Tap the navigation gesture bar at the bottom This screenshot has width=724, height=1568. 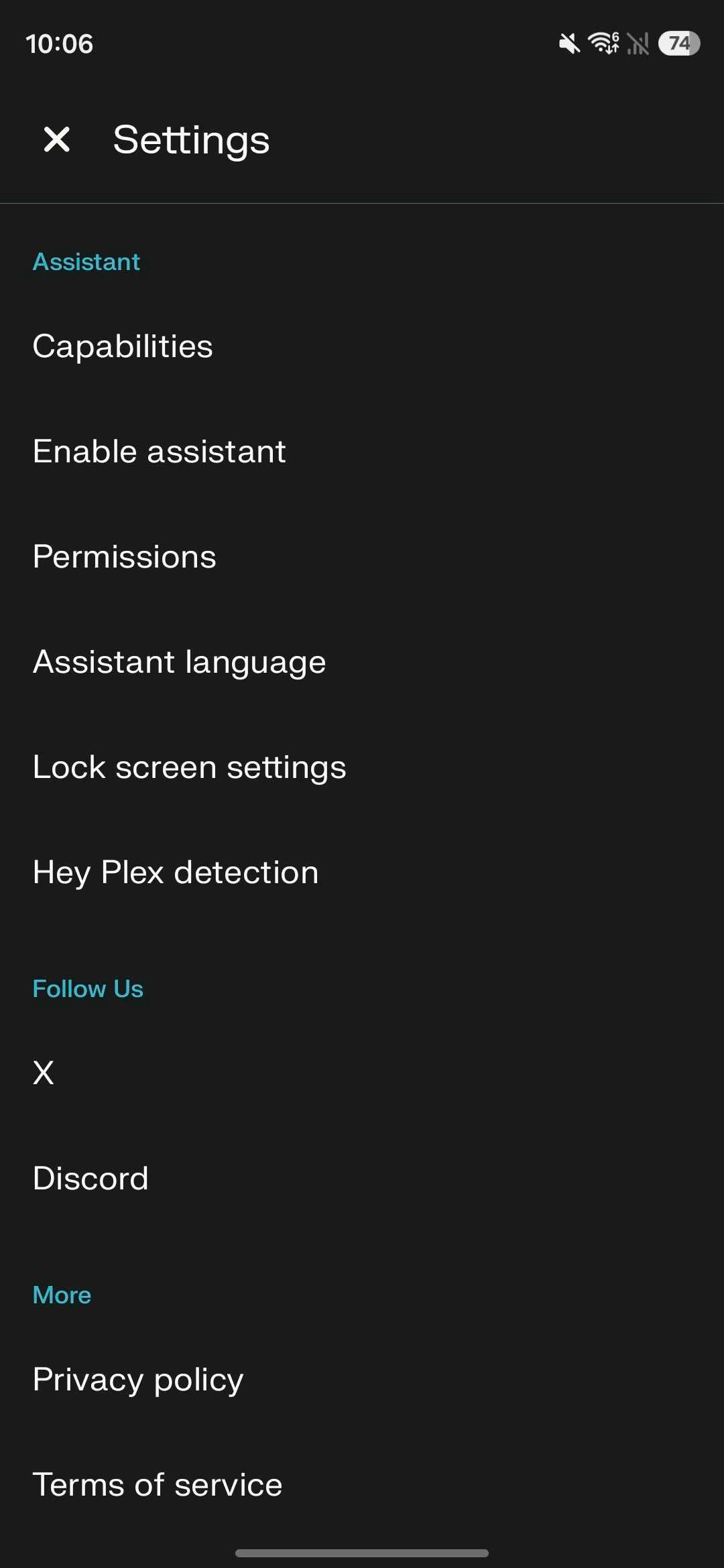[x=362, y=1553]
